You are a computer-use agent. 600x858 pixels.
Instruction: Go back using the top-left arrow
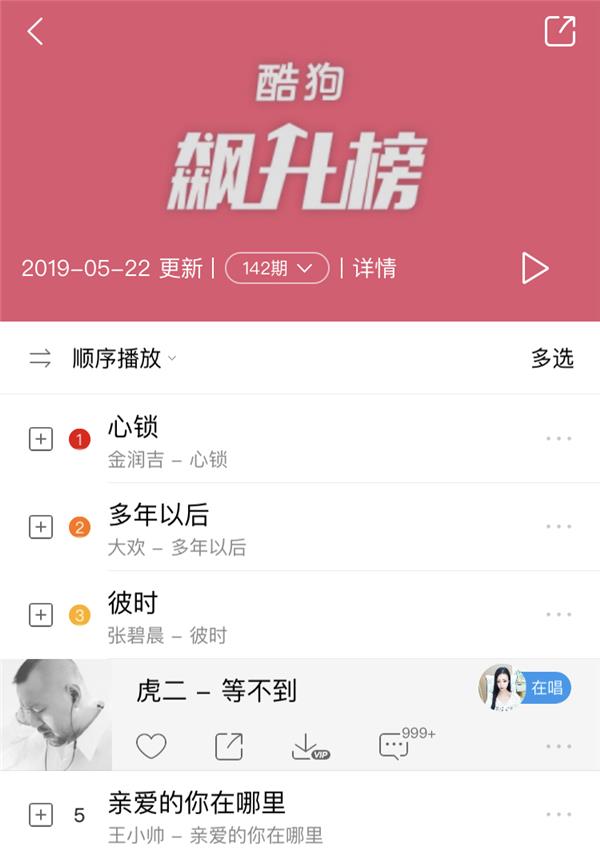[x=35, y=32]
